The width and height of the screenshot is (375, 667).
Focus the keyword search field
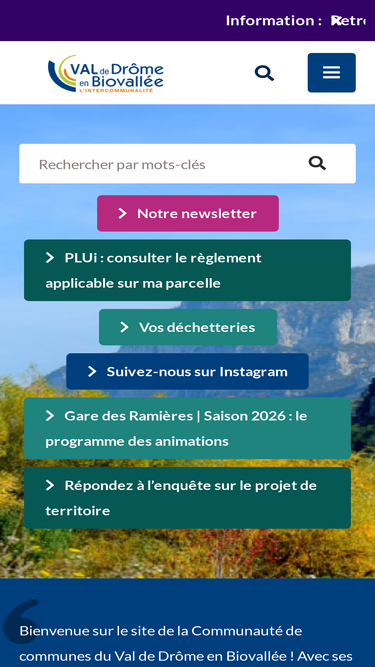(x=162, y=164)
